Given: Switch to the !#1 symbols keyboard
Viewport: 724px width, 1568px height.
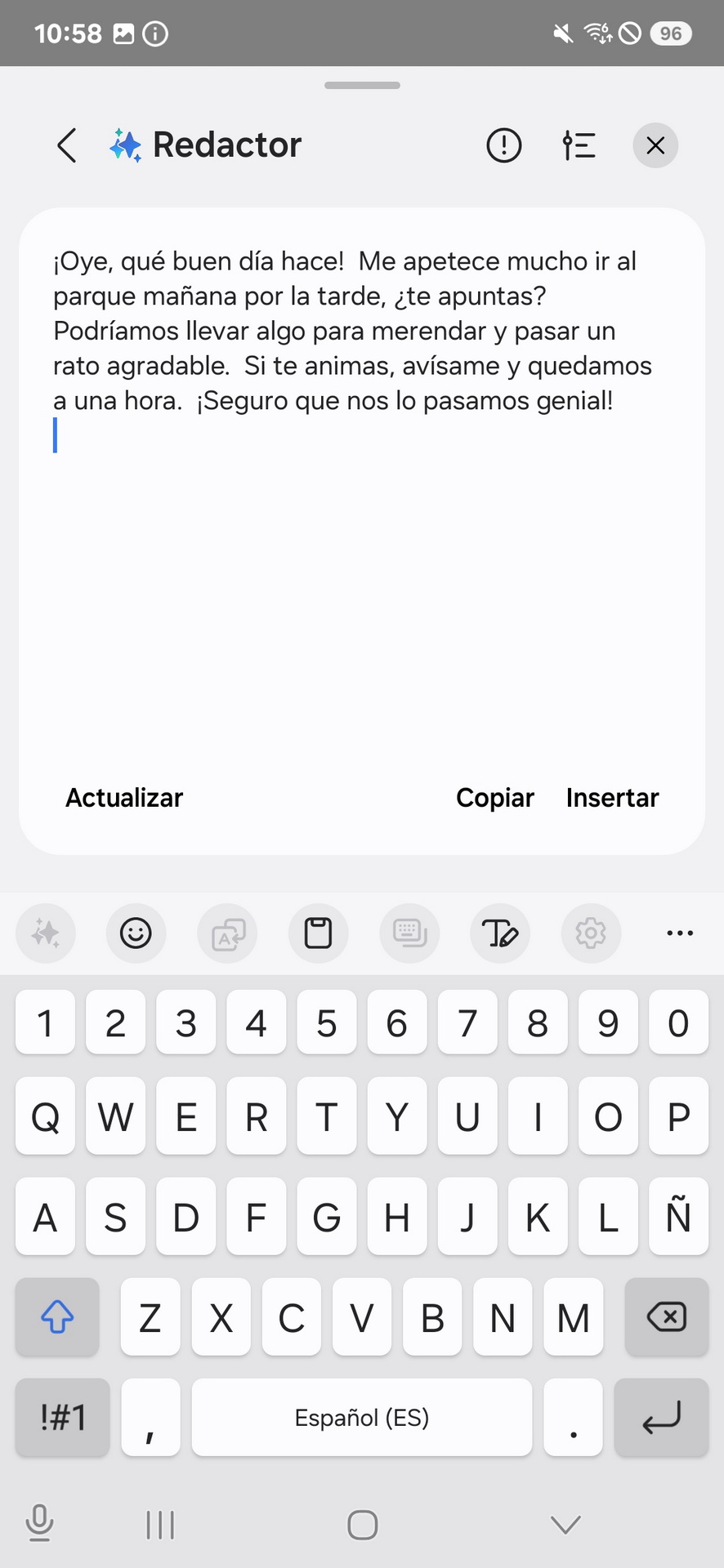Looking at the screenshot, I should coord(63,1417).
